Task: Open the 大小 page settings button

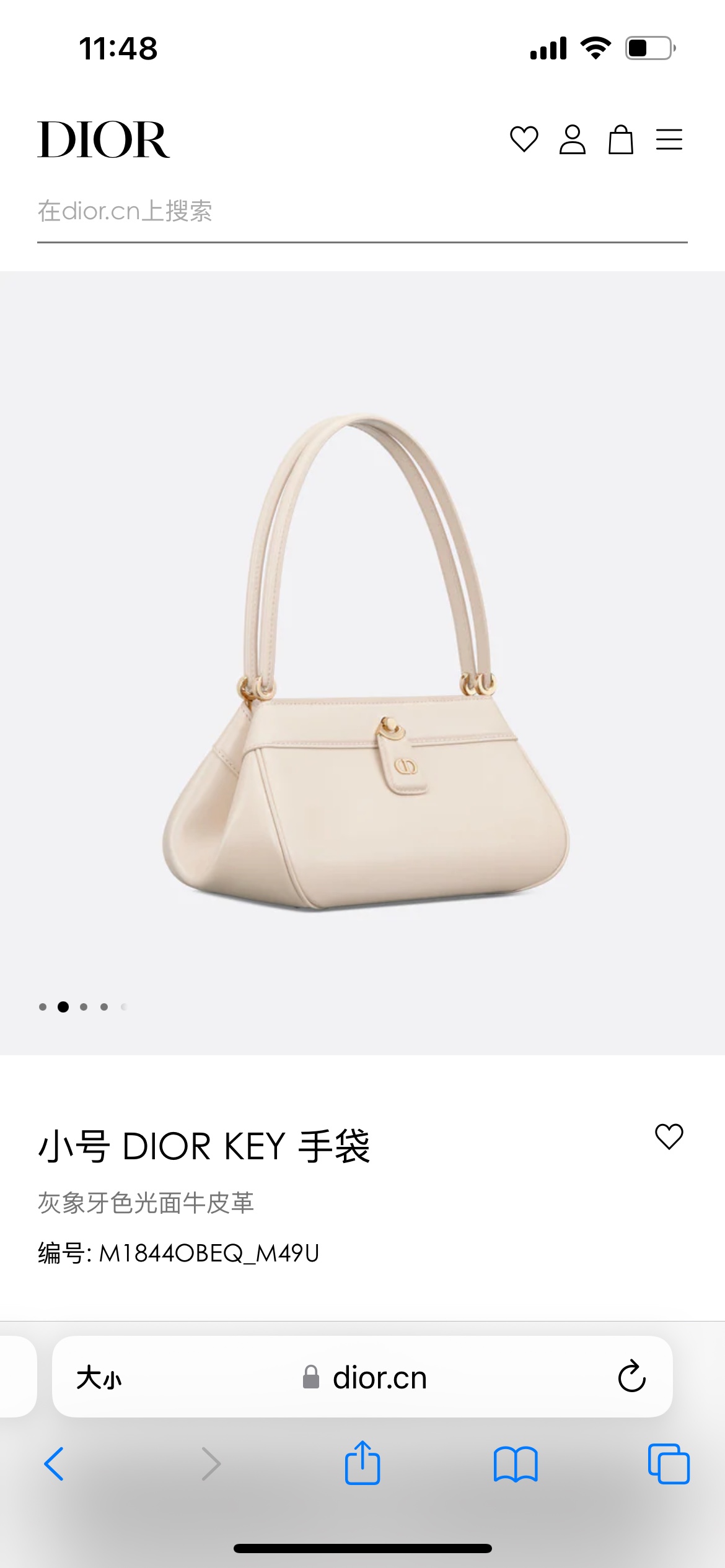Action: pos(99,1378)
